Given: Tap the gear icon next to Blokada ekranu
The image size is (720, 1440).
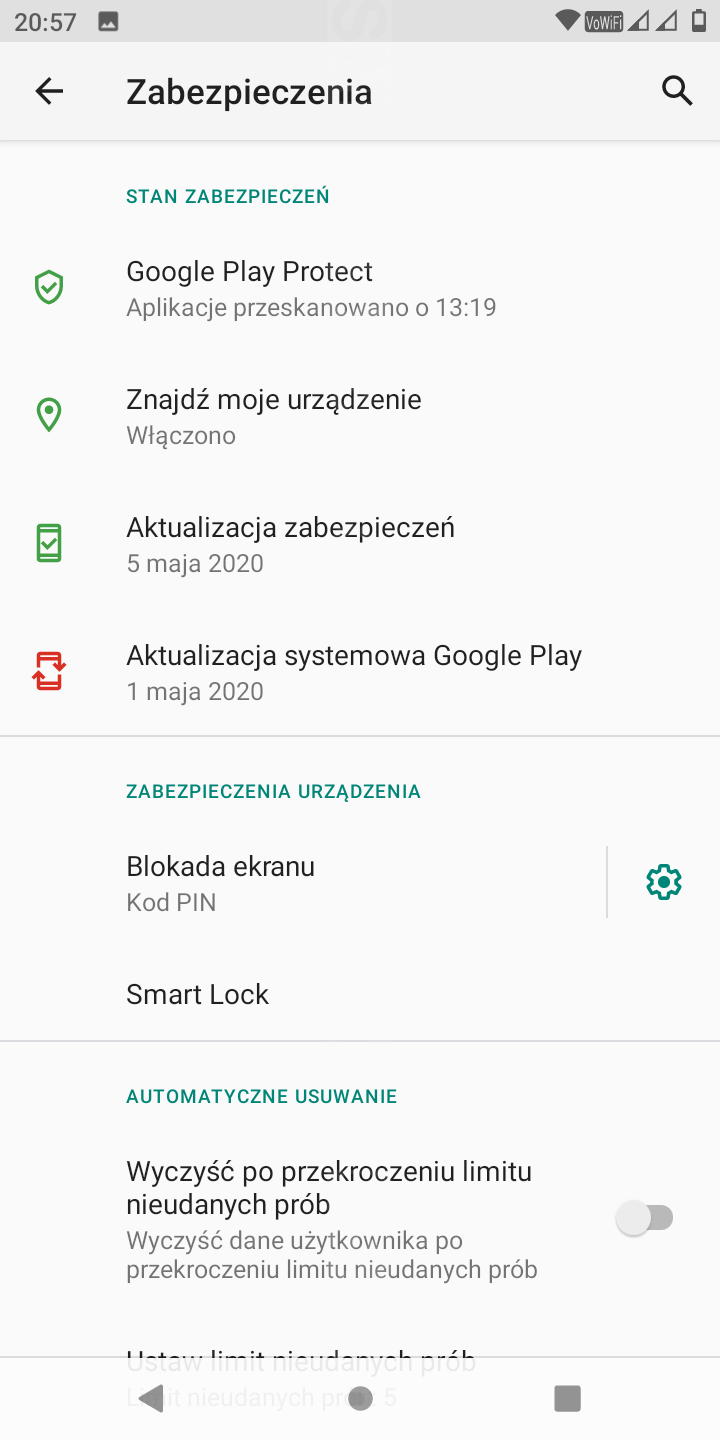Looking at the screenshot, I should click(x=664, y=882).
